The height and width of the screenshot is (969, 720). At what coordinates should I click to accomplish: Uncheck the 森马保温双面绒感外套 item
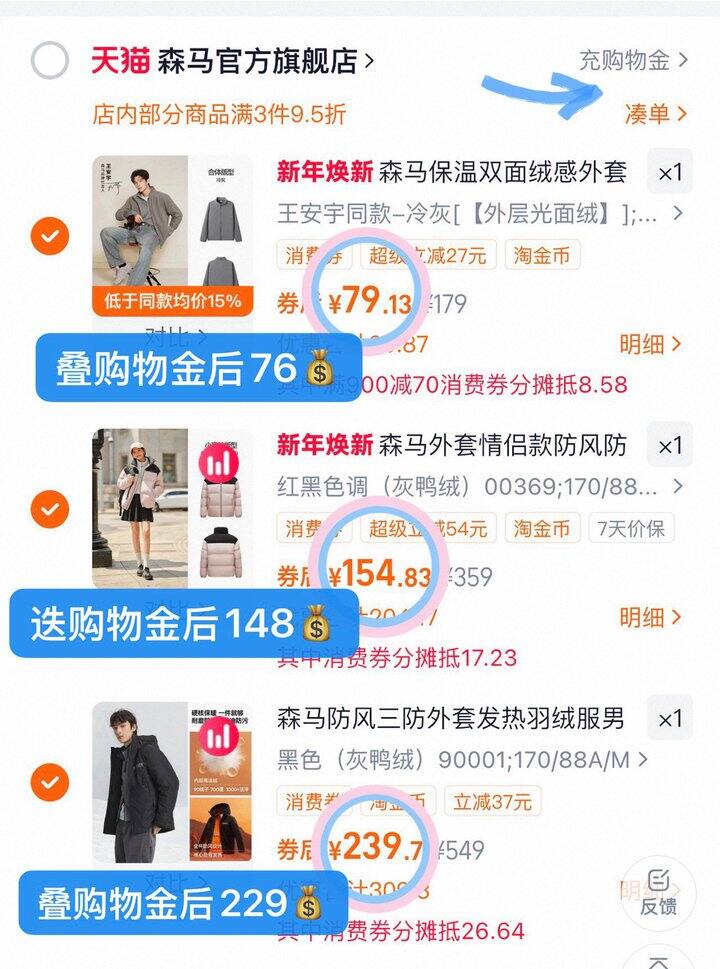50,237
